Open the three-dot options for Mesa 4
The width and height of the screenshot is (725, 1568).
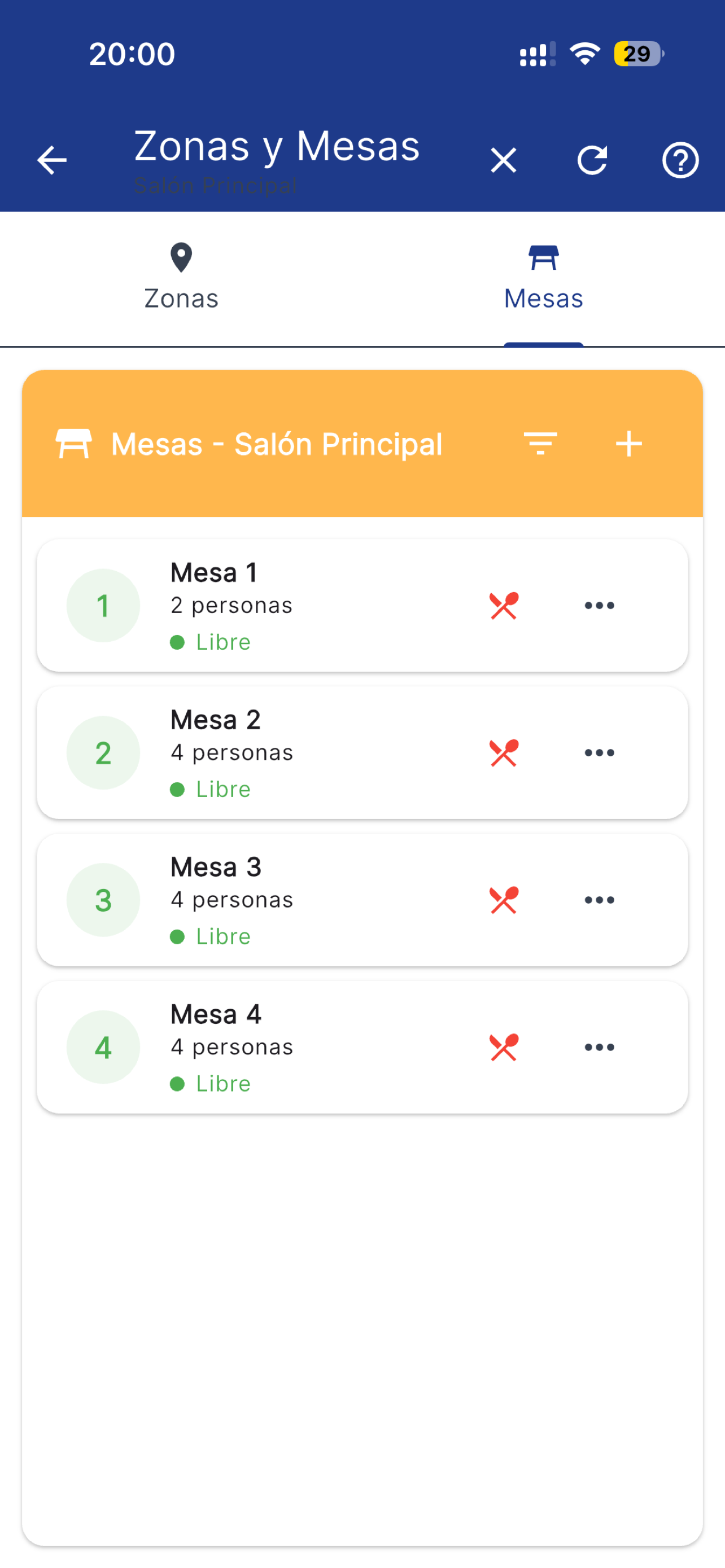point(599,1048)
